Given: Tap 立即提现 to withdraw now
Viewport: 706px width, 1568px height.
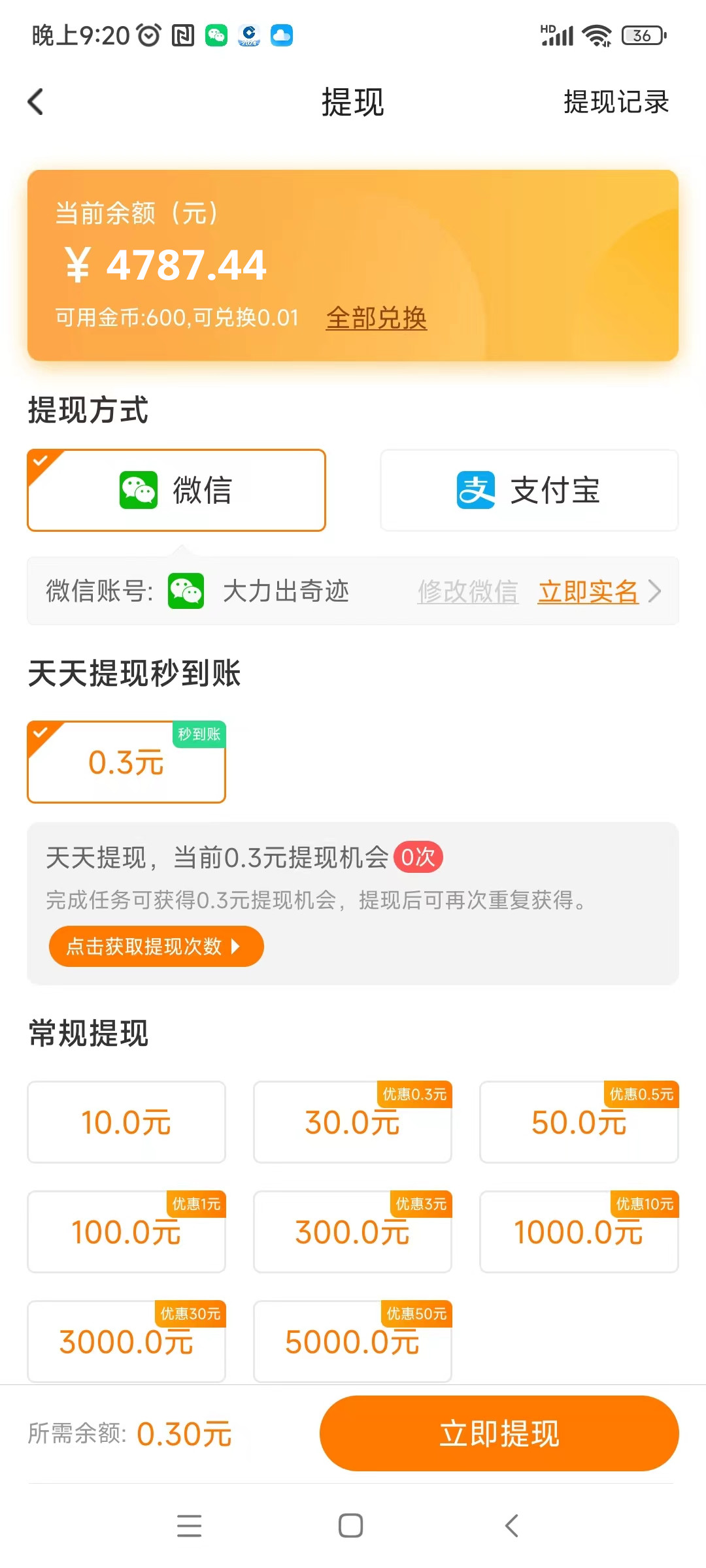Looking at the screenshot, I should [x=499, y=1433].
